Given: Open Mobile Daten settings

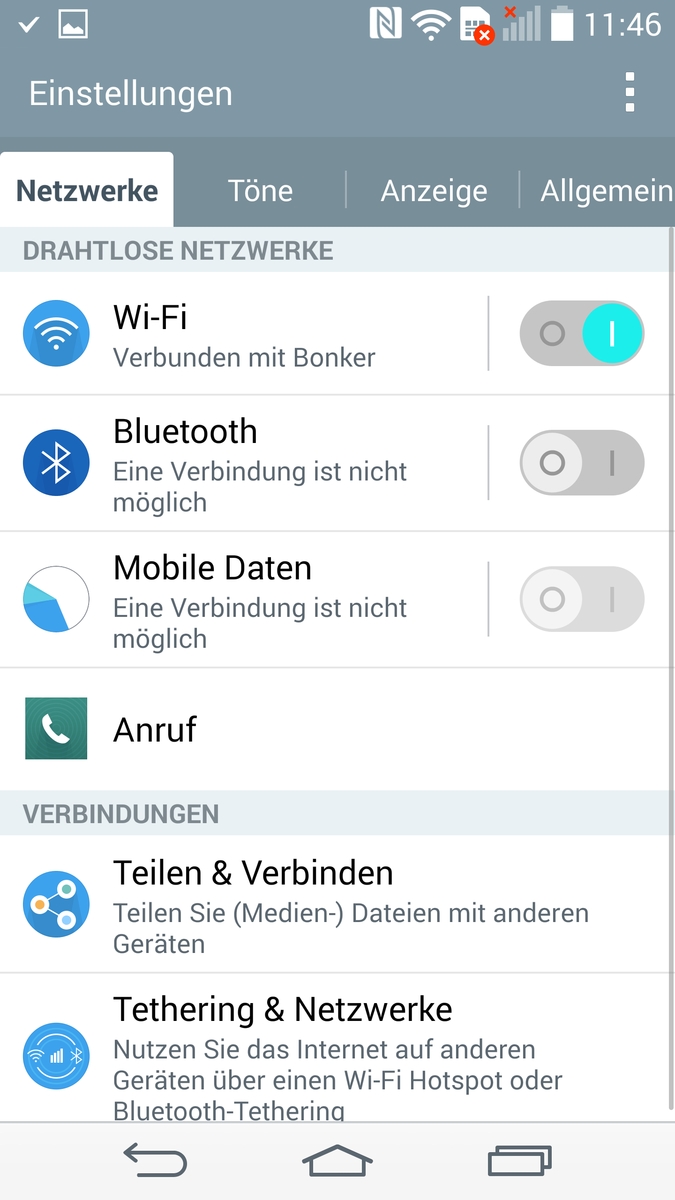Looking at the screenshot, I should pos(250,600).
